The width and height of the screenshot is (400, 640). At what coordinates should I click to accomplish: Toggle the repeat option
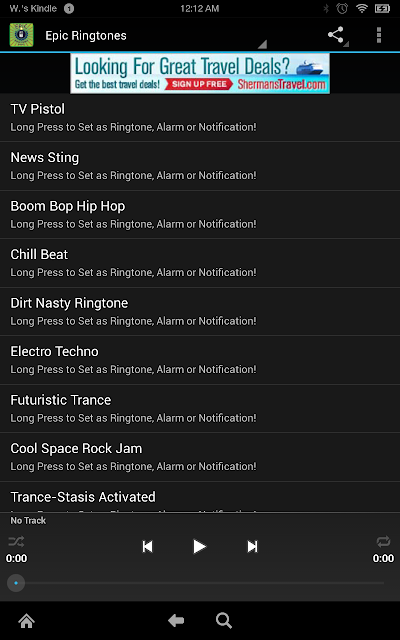(x=383, y=542)
